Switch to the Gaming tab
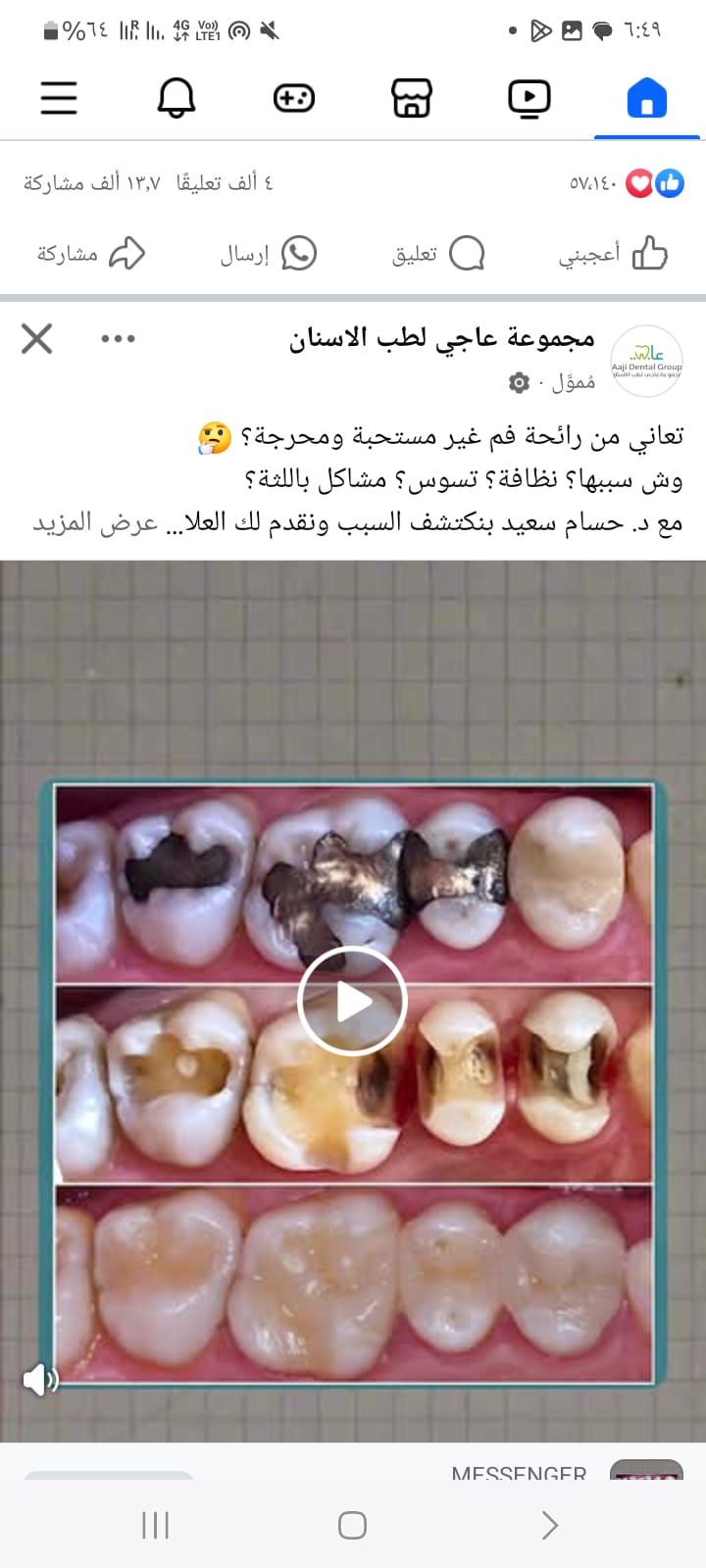The width and height of the screenshot is (706, 1568). point(293,98)
